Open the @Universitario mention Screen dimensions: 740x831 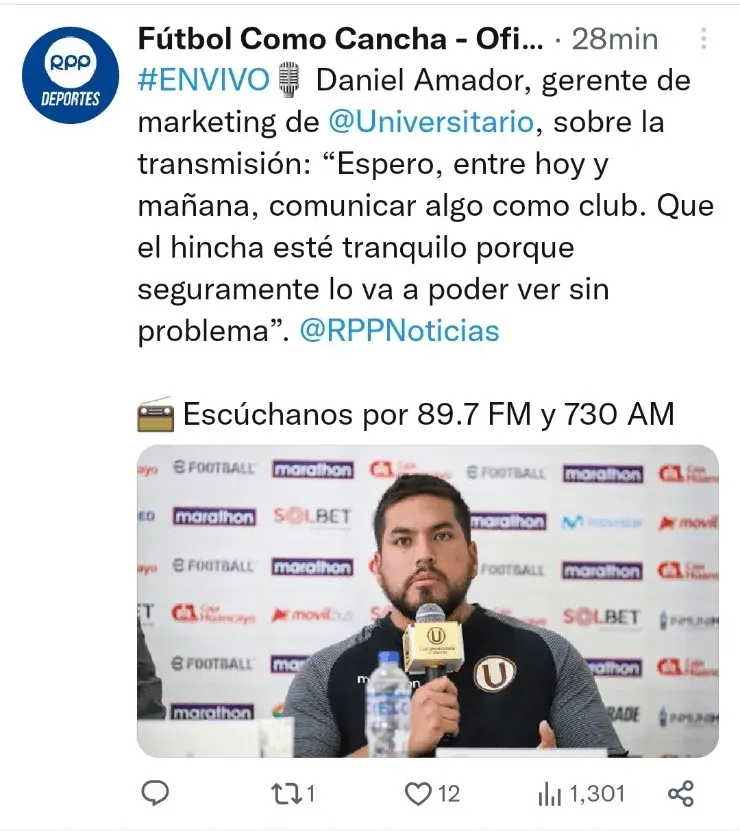coord(433,122)
